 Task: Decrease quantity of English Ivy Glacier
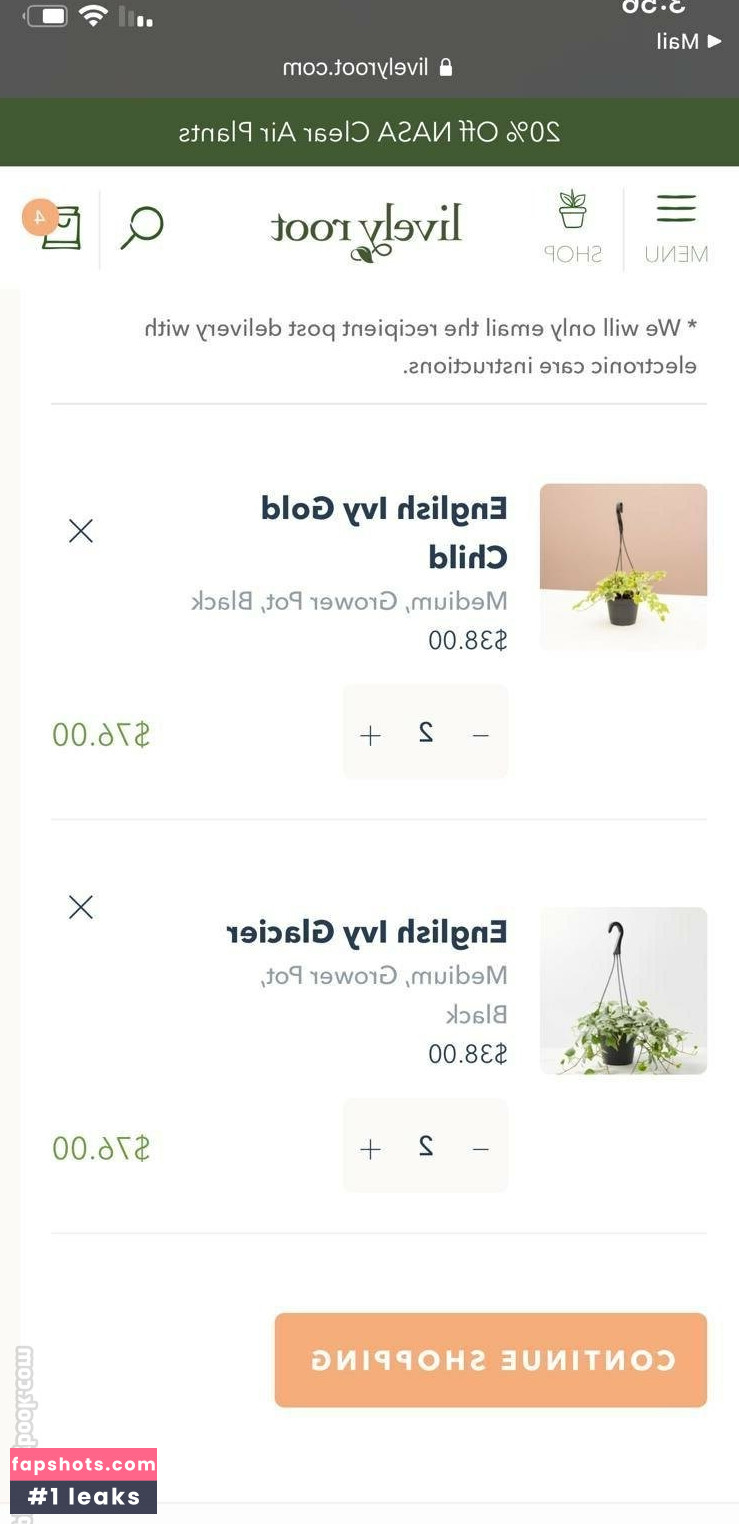(481, 1149)
